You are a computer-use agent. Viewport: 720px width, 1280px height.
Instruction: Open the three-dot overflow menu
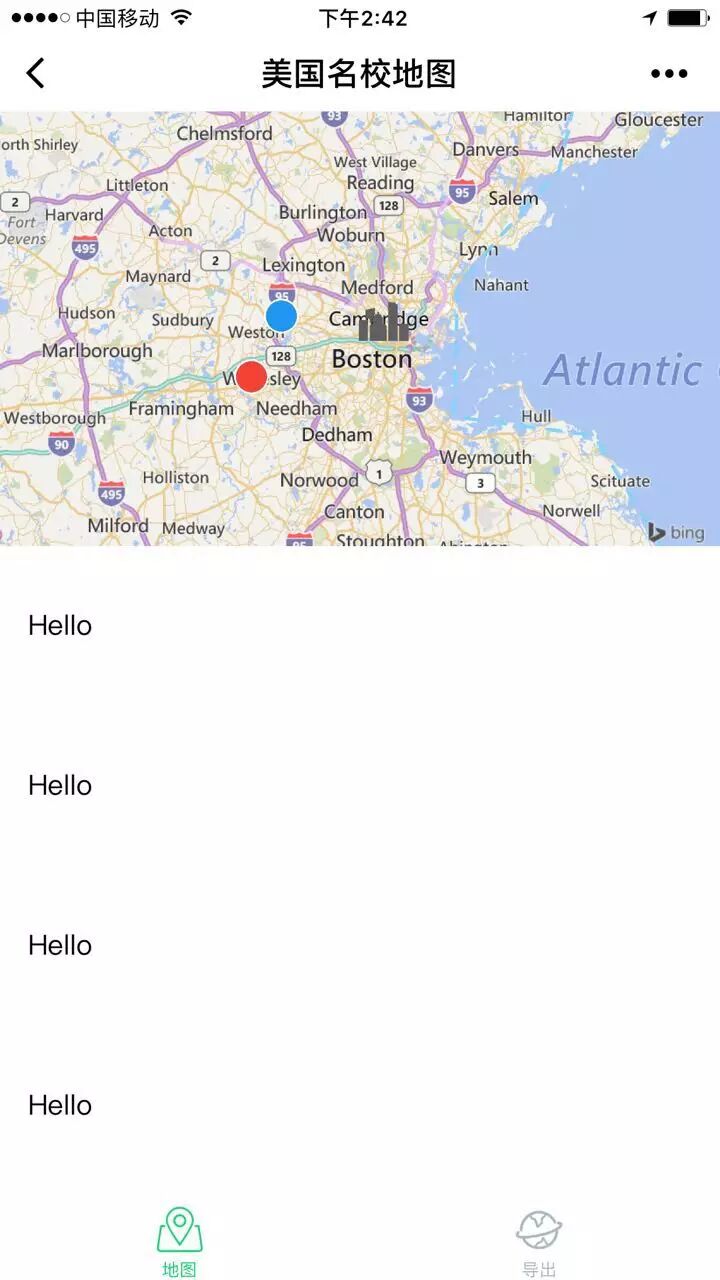tap(669, 73)
